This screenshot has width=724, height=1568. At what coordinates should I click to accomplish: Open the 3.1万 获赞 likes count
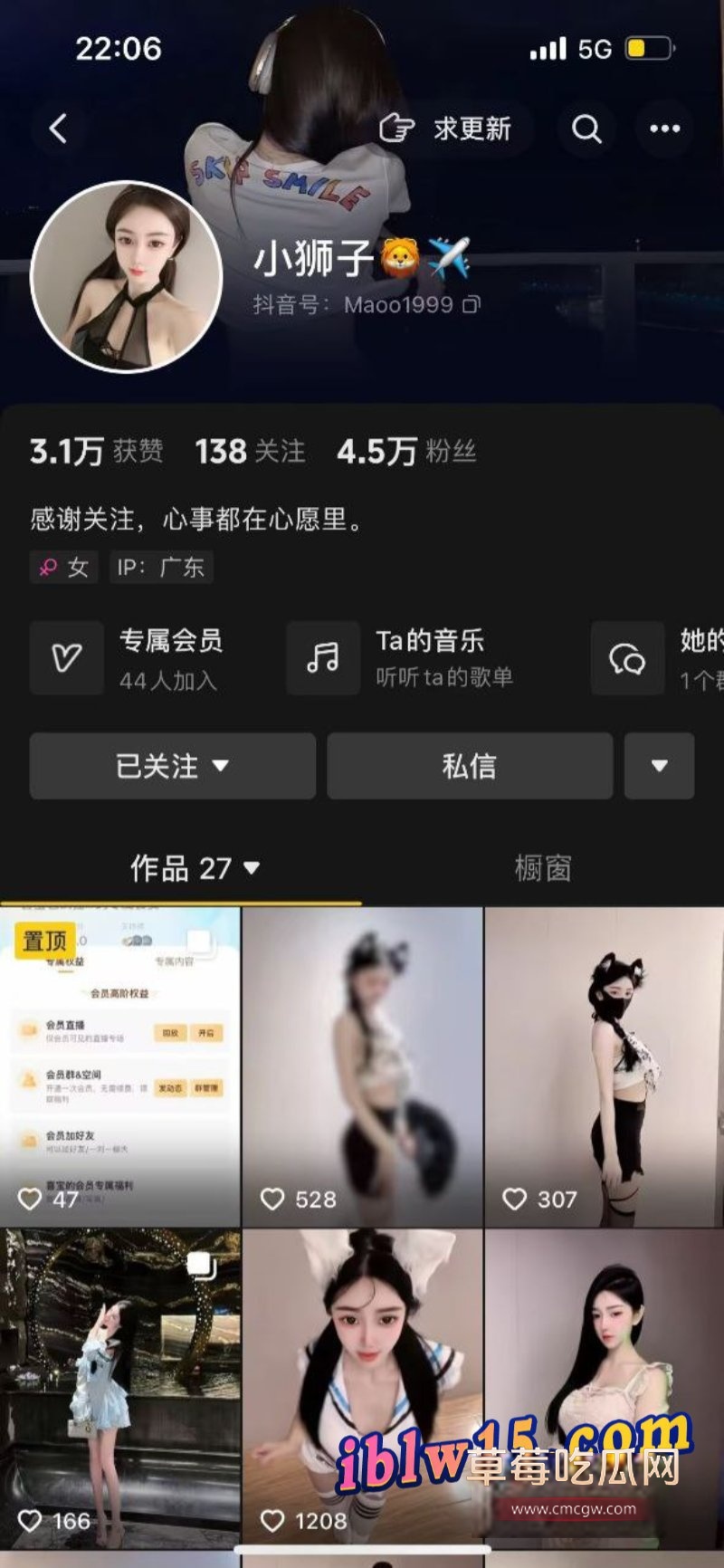(96, 451)
